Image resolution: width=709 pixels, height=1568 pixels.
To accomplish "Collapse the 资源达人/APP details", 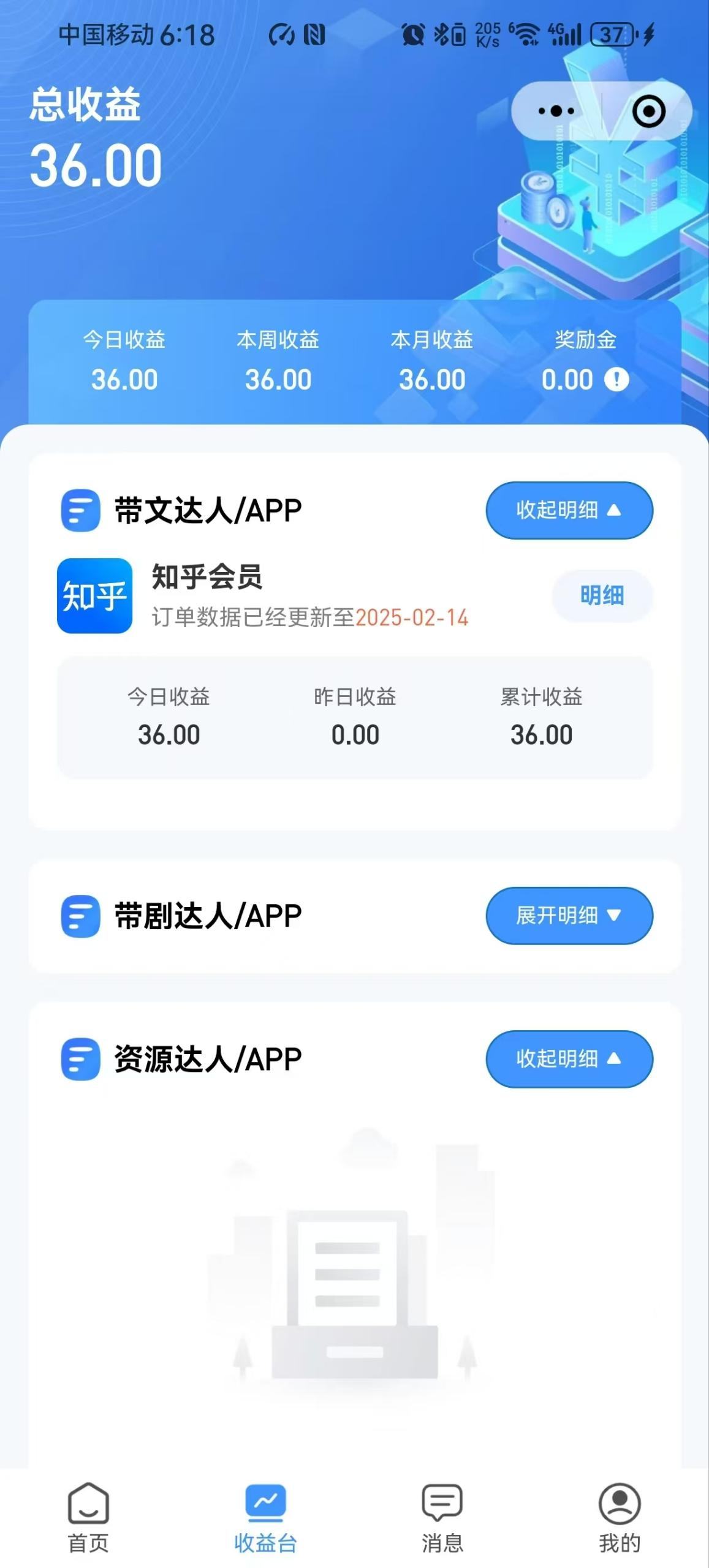I will click(569, 1059).
